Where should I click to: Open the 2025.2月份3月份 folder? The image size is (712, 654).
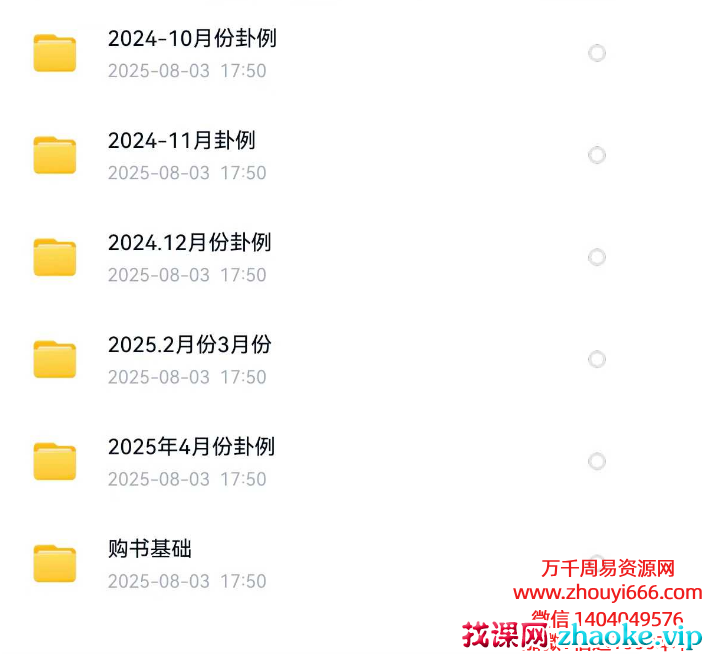coord(189,345)
